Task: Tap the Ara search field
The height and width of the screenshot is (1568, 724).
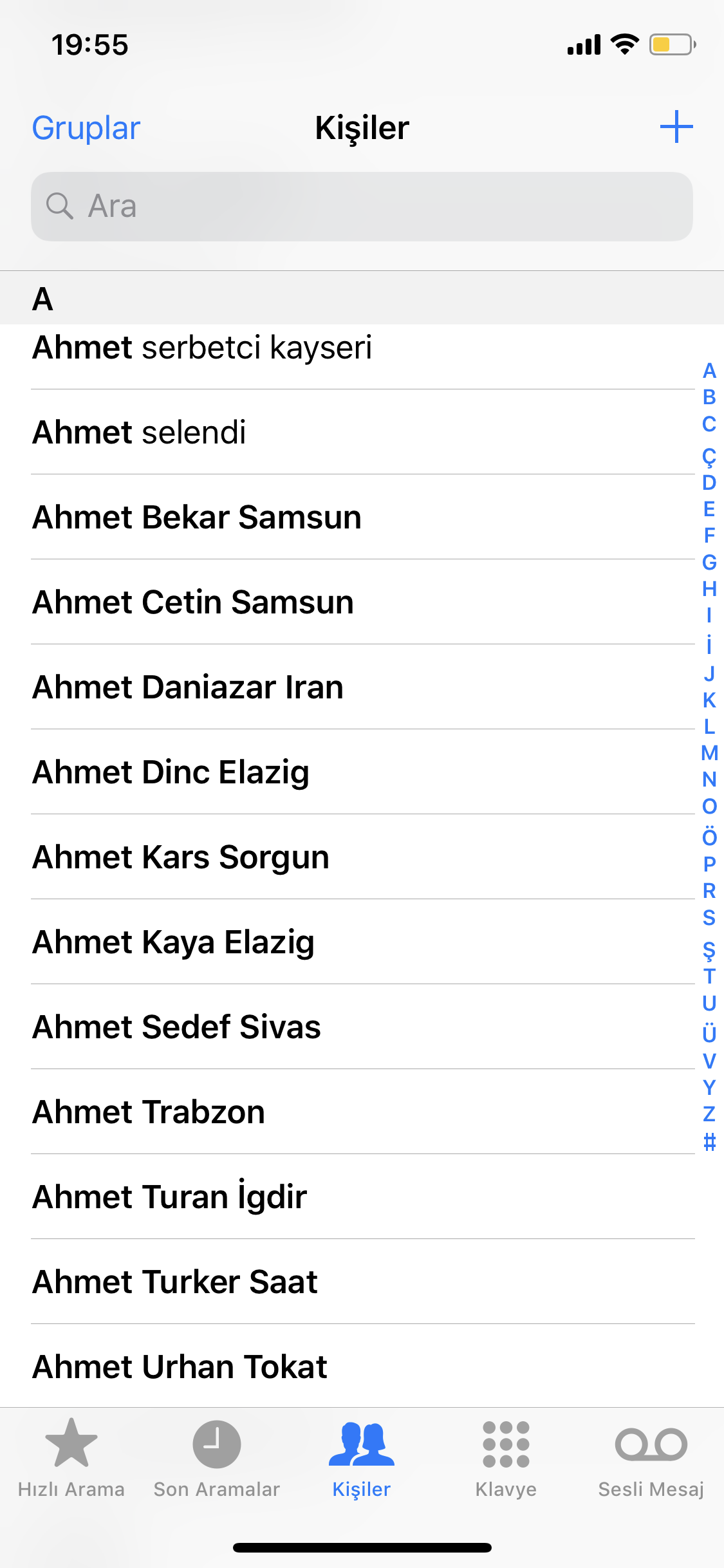Action: [x=362, y=207]
